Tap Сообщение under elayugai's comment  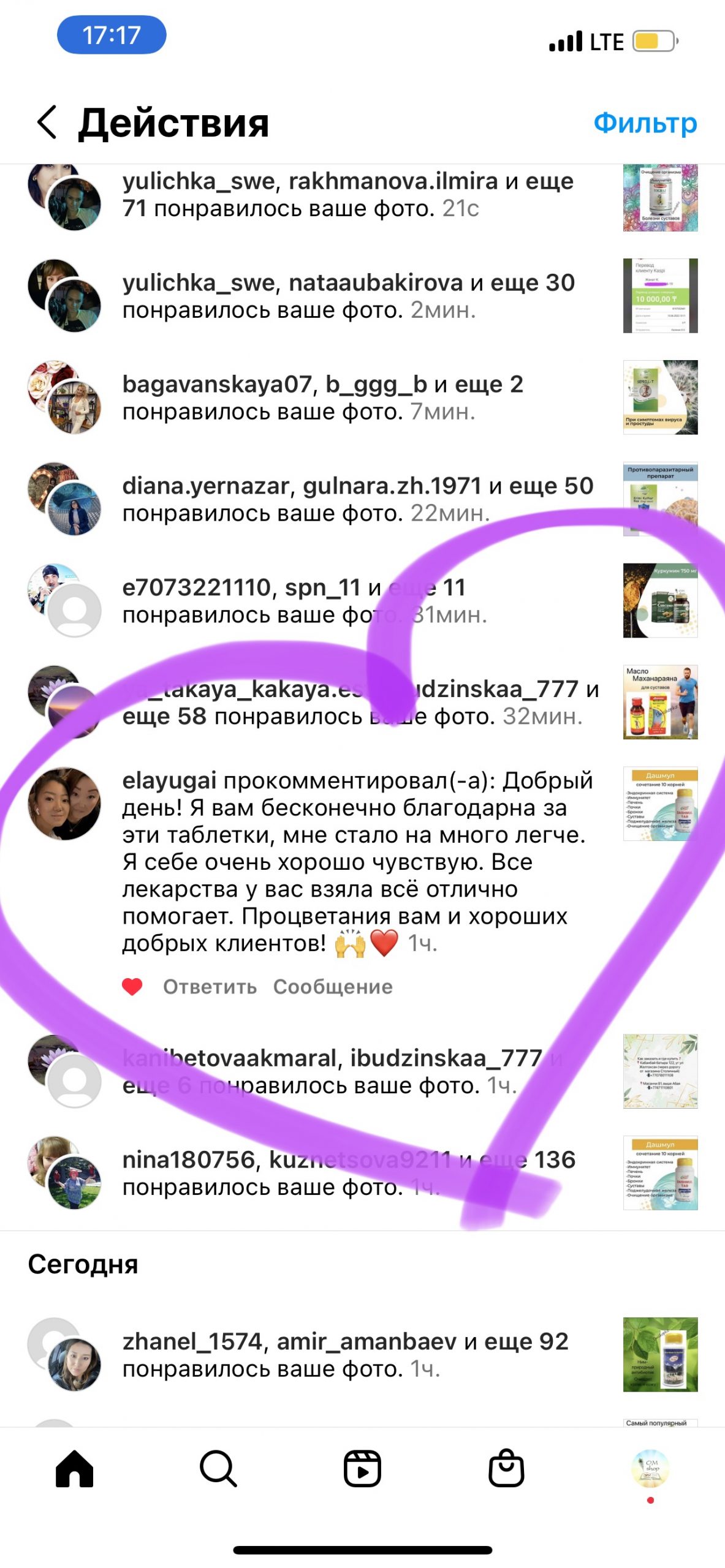click(x=333, y=987)
